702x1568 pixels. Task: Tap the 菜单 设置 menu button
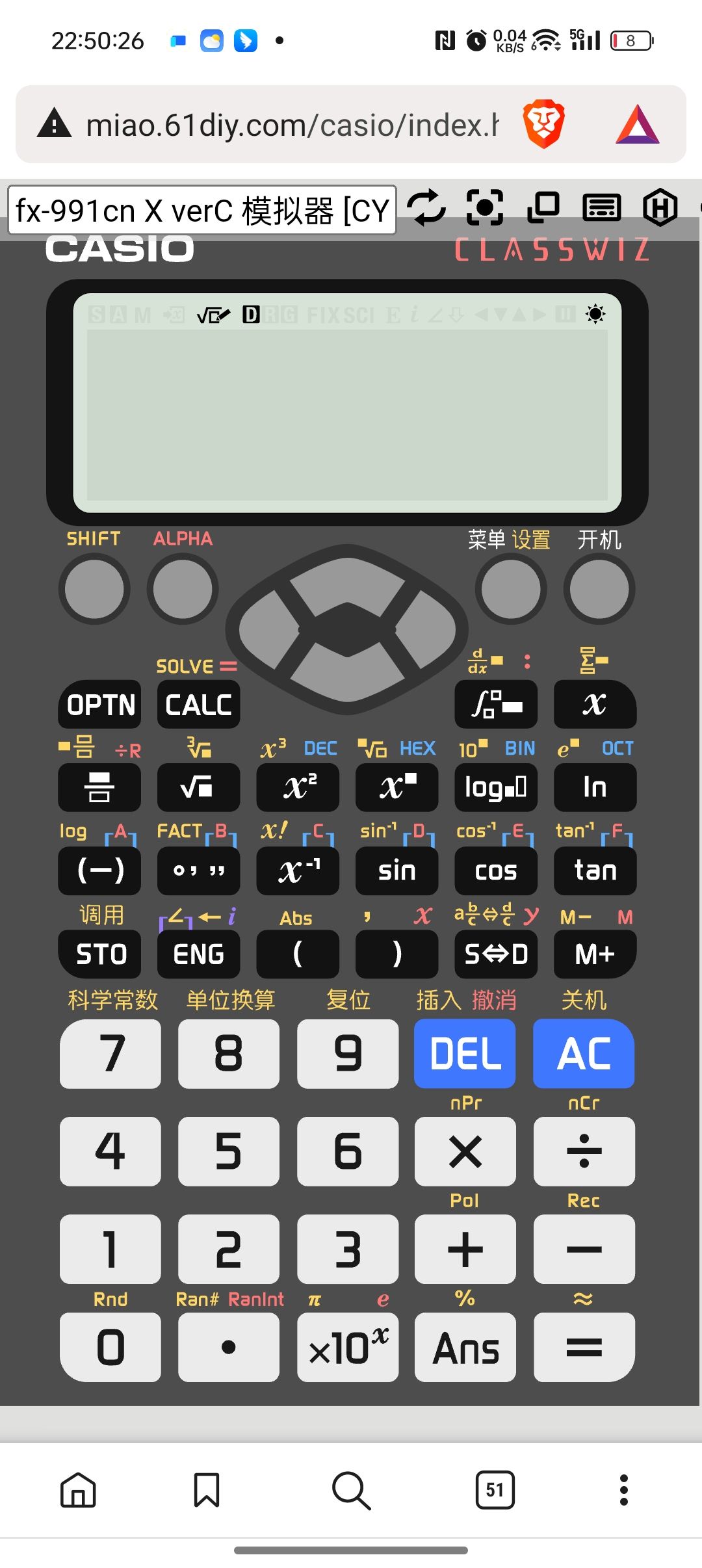511,589
